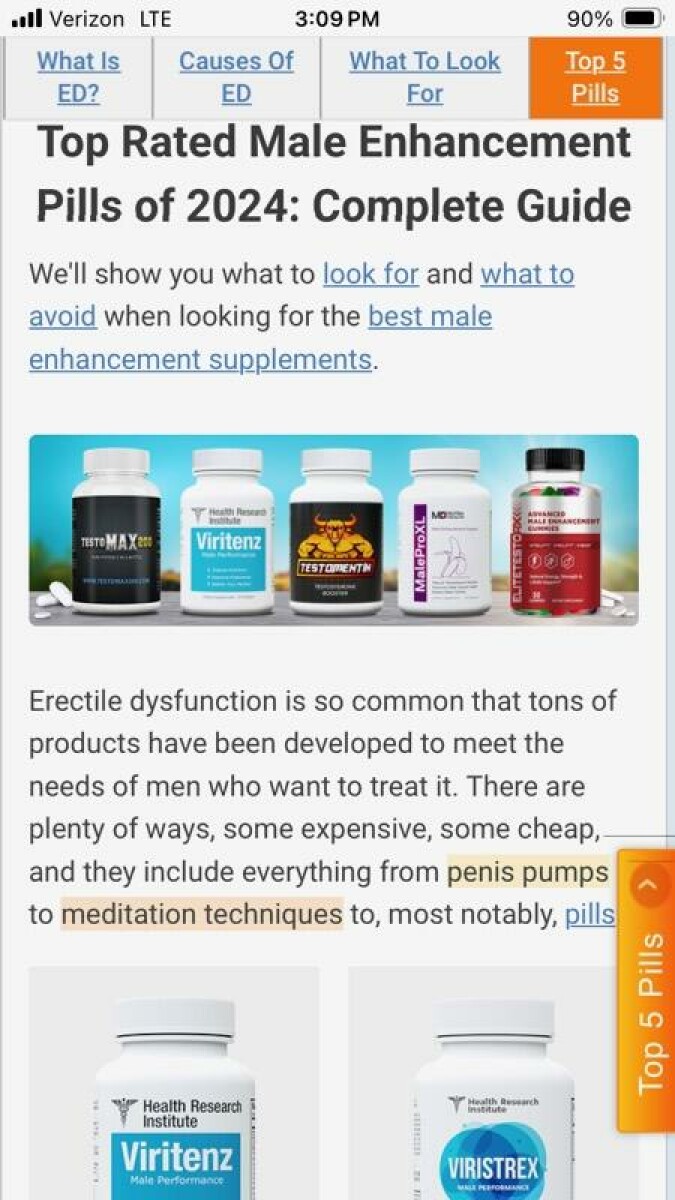The image size is (675, 1200).
Task: Jump to the Top 5 Pills tab
Action: tap(595, 77)
